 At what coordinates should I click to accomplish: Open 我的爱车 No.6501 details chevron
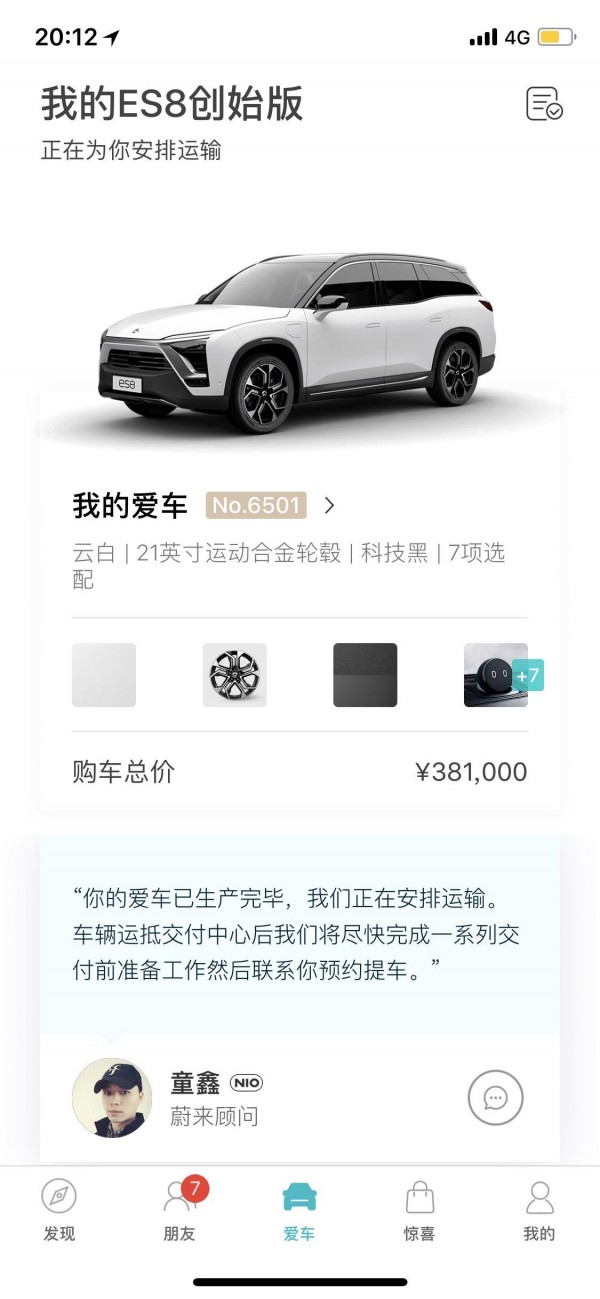(330, 506)
